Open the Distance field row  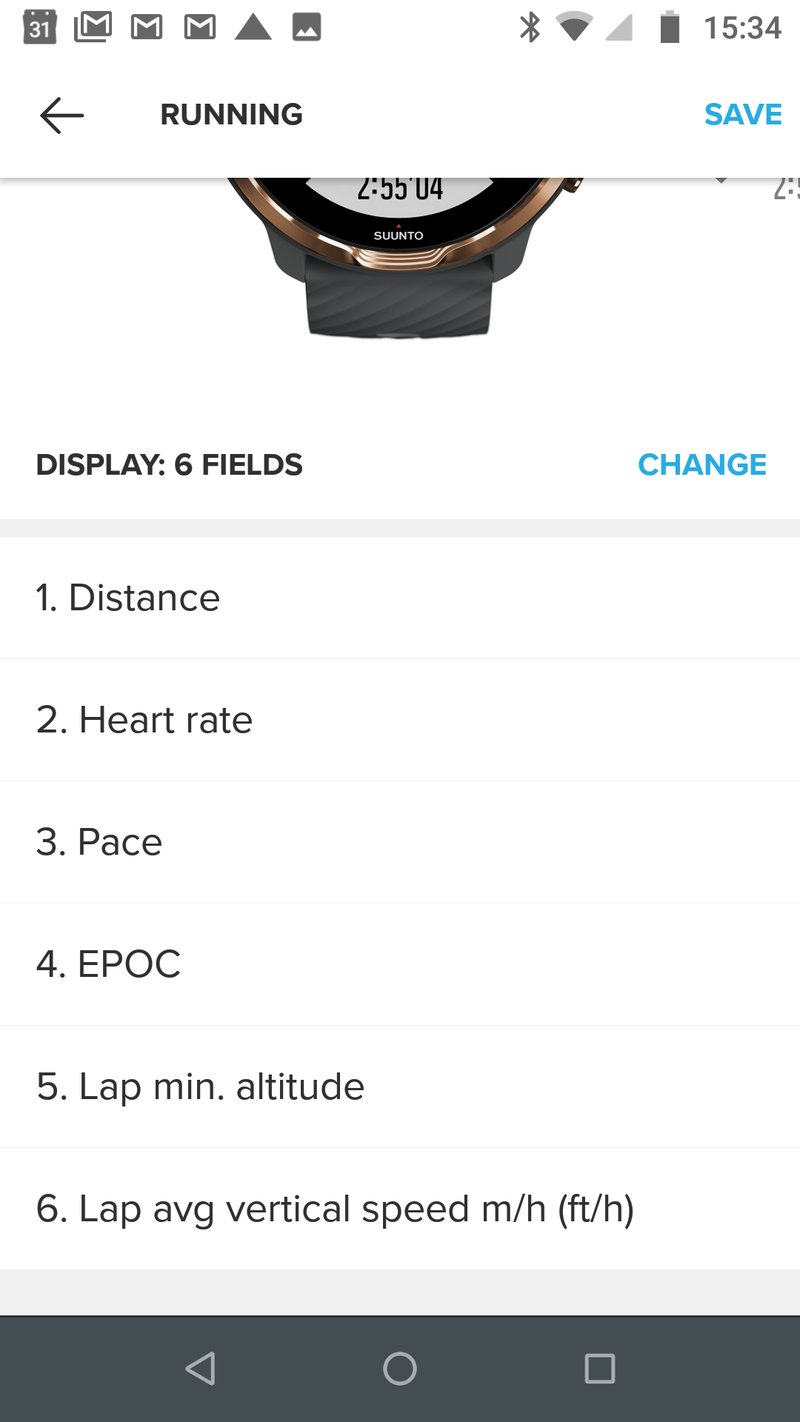(400, 598)
